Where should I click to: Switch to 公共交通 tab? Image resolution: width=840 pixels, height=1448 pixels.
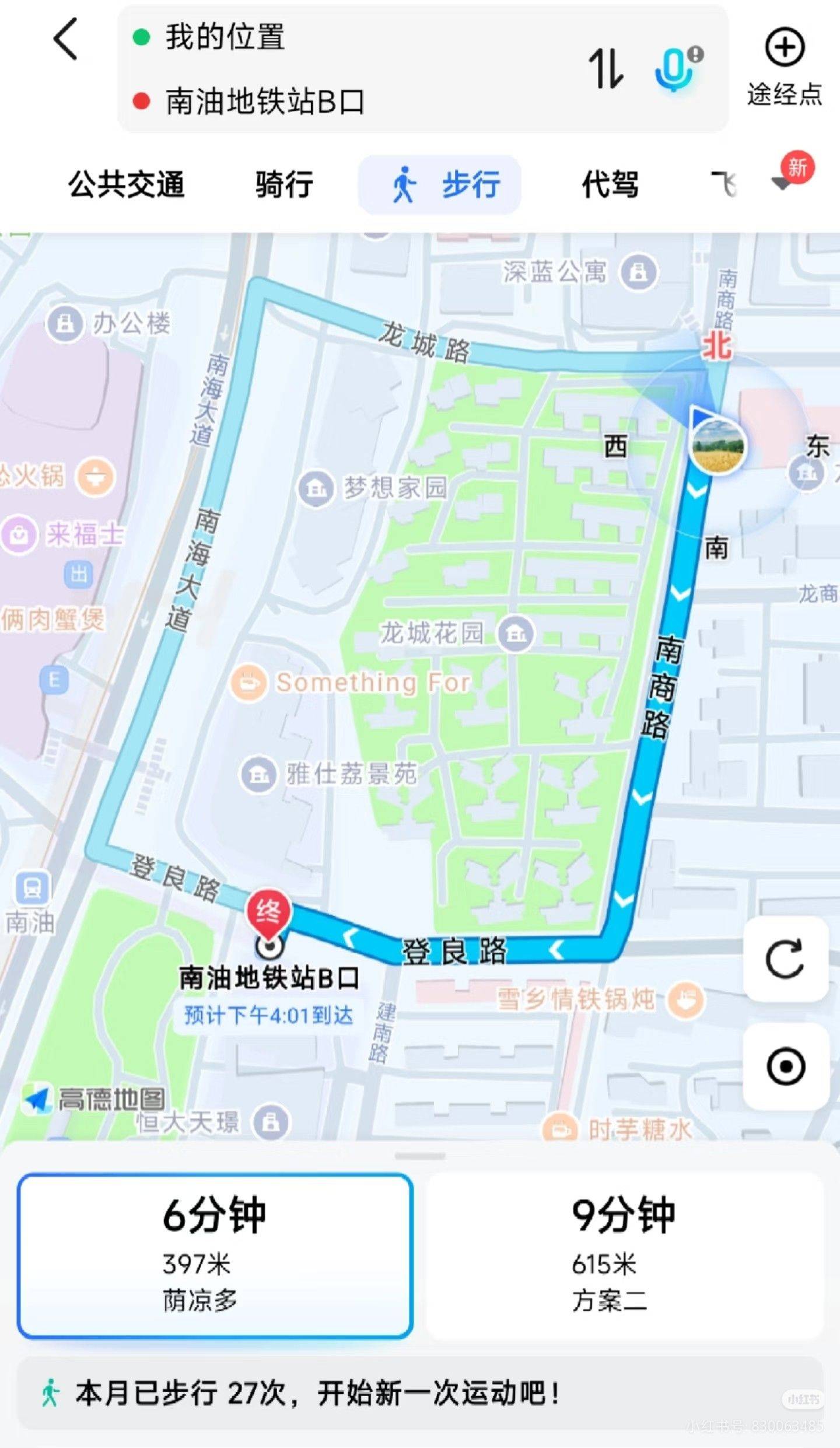point(126,184)
